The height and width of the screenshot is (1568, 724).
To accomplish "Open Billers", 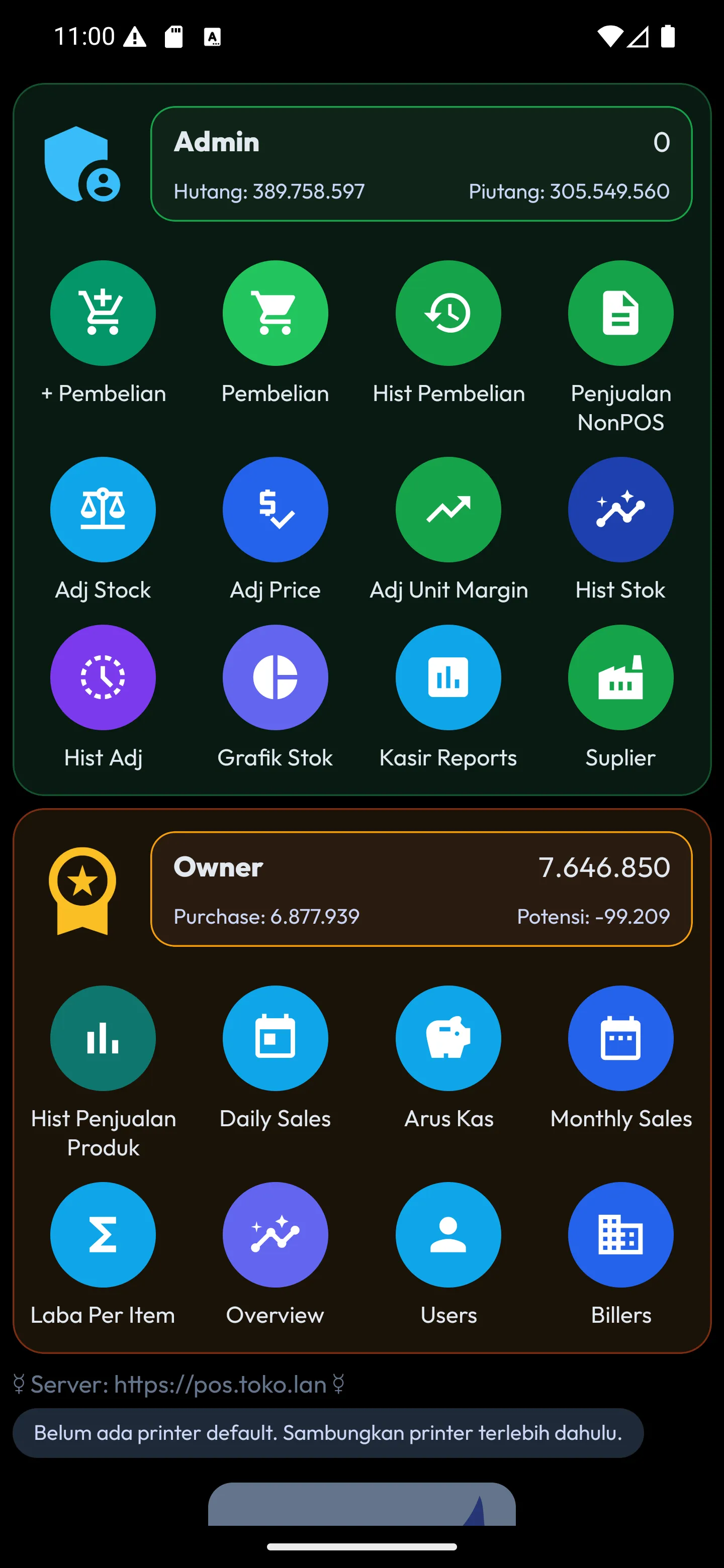I will pos(620,1235).
